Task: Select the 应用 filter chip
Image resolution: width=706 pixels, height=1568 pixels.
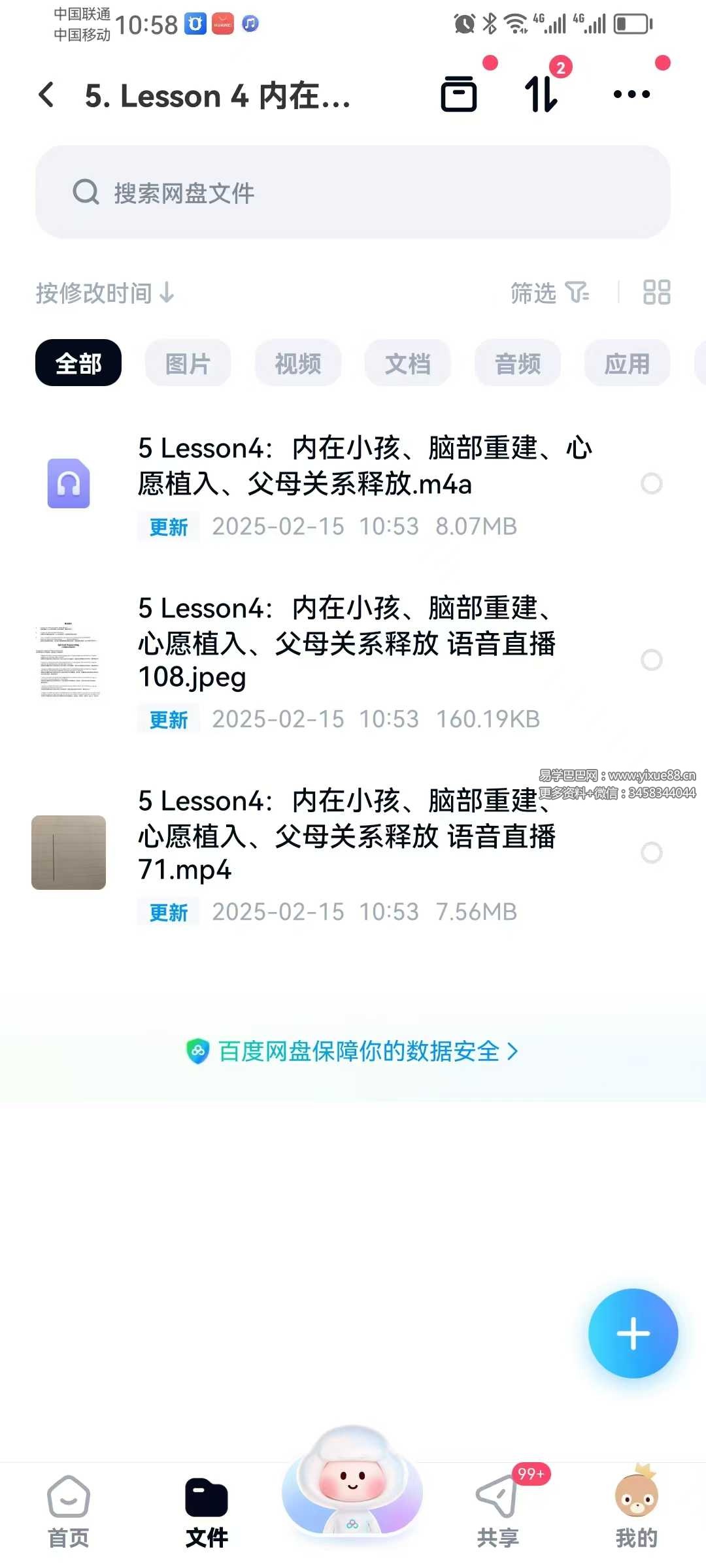Action: [627, 363]
